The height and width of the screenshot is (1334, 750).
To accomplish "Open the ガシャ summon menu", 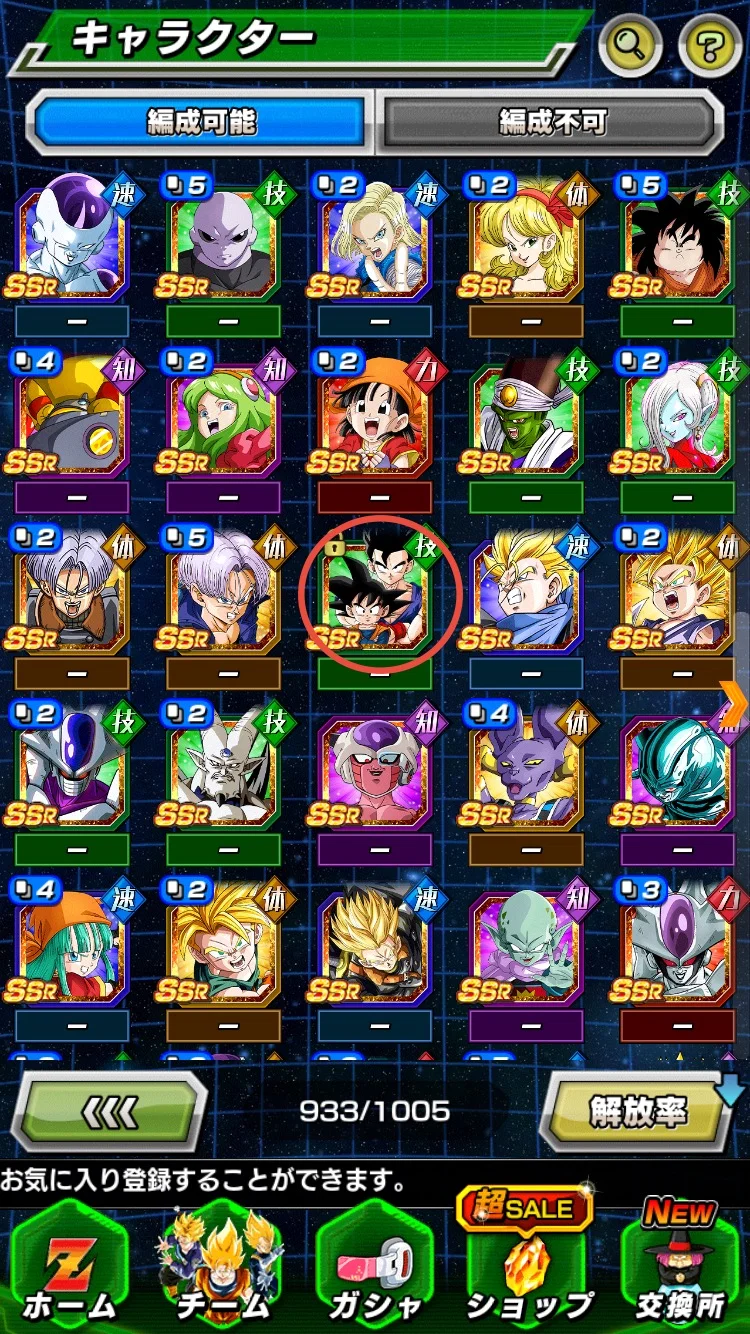I will click(x=374, y=1270).
